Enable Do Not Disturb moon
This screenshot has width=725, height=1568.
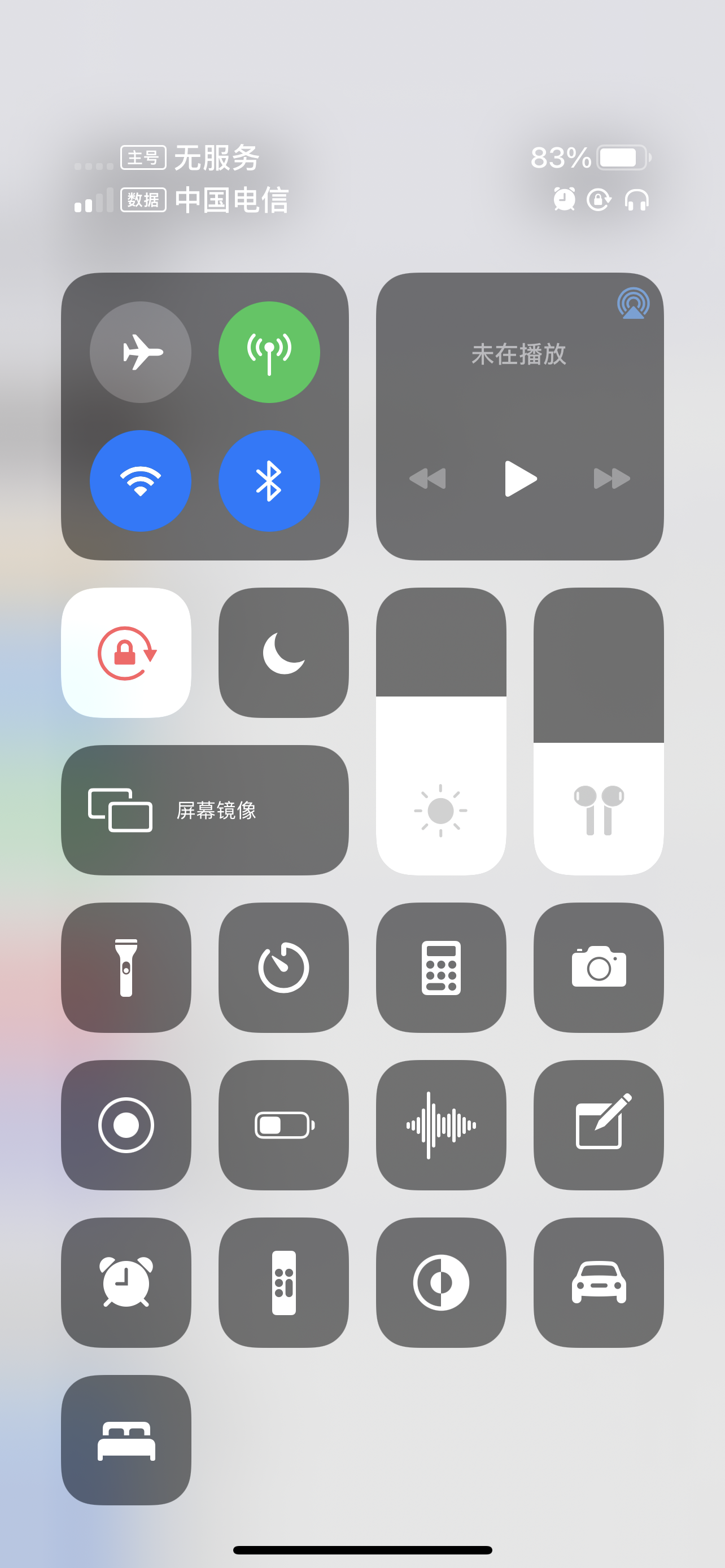pos(283,652)
